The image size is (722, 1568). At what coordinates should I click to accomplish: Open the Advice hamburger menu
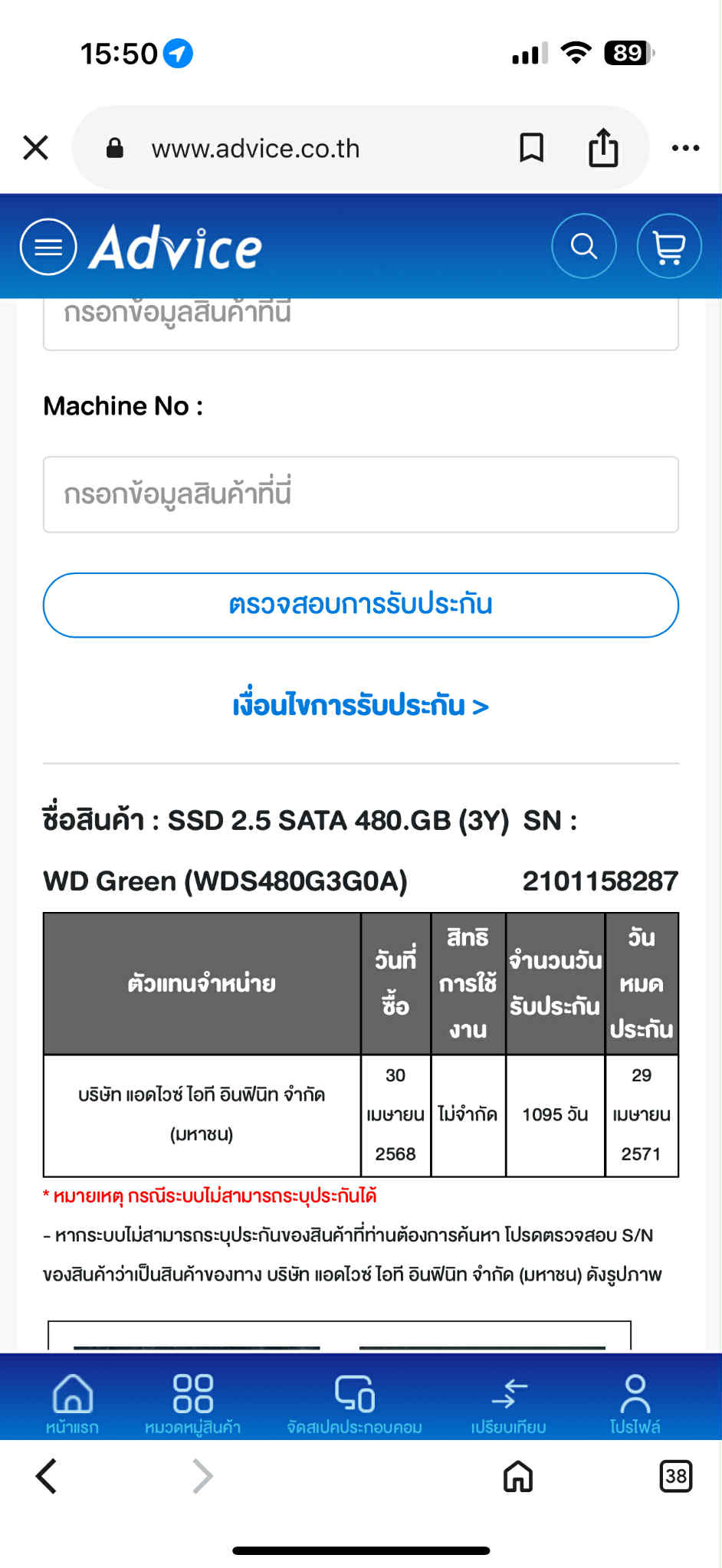(48, 247)
